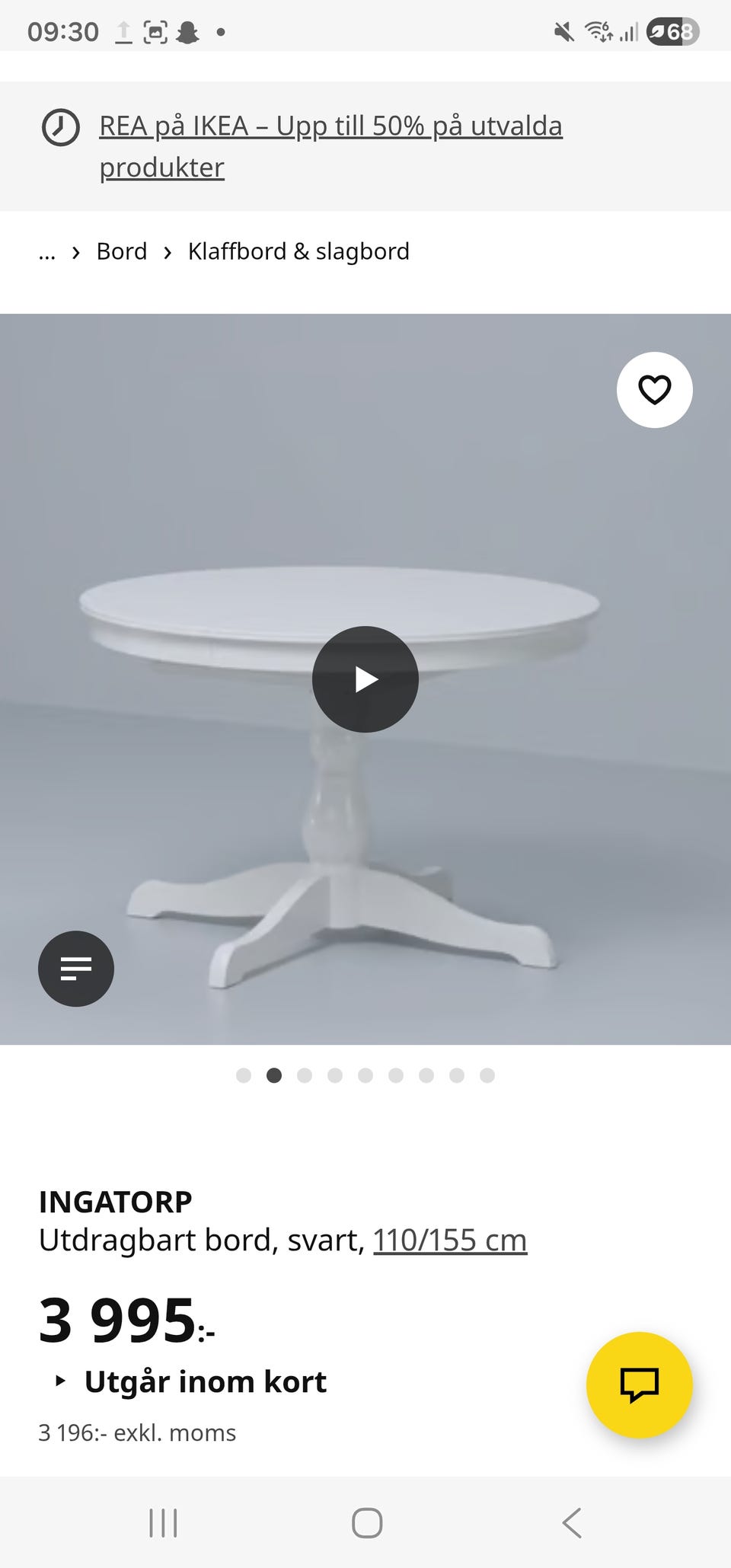
Task: Open the REA på IKEA sale link
Action: [x=330, y=127]
